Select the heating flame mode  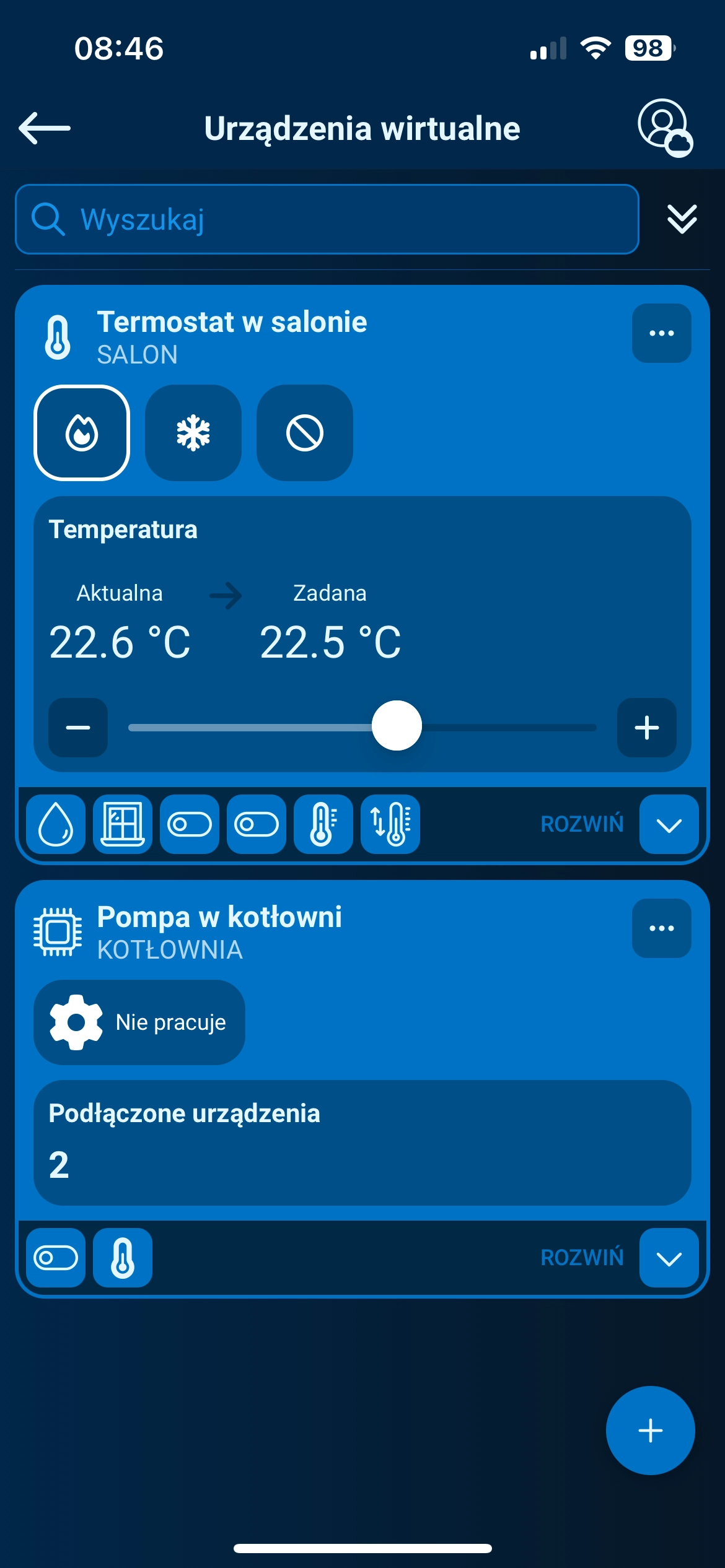click(x=82, y=433)
